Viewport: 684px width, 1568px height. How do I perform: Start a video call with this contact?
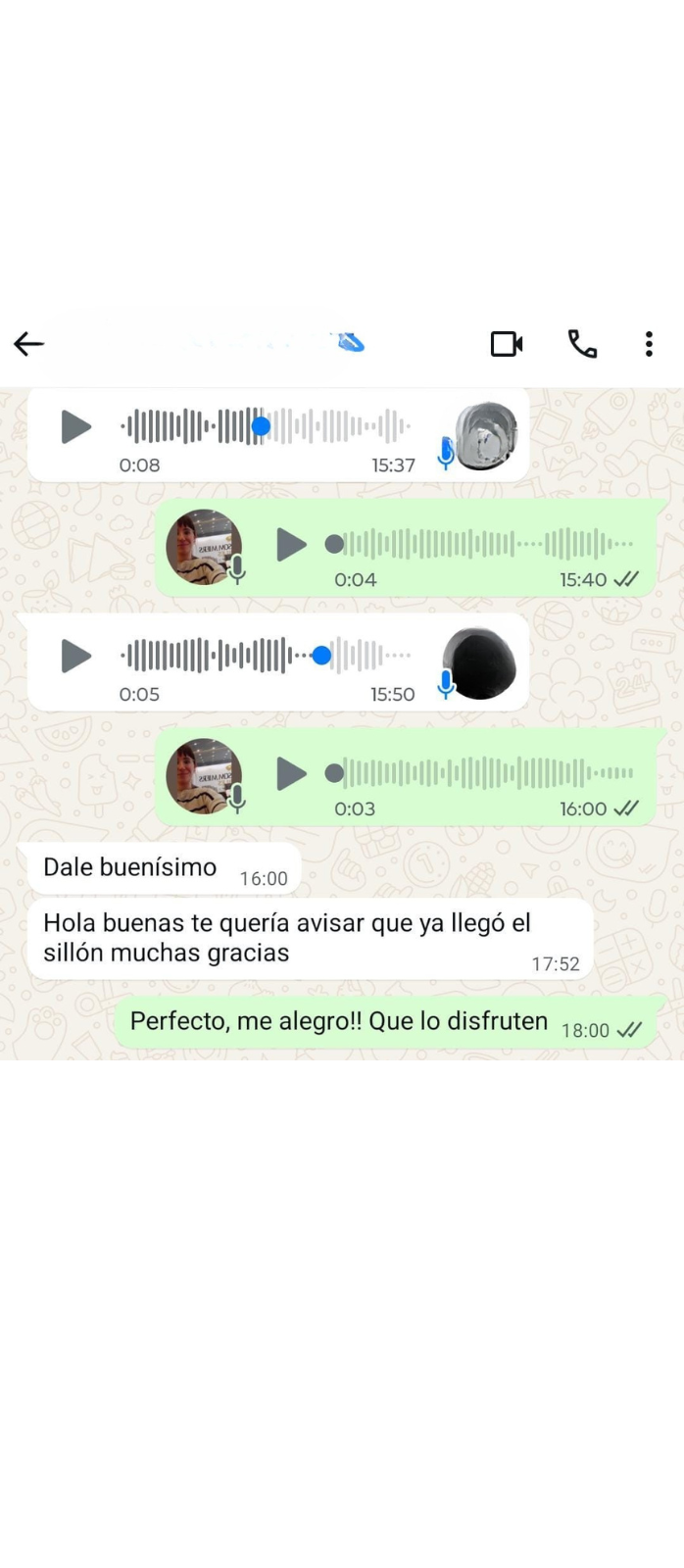pyautogui.click(x=507, y=344)
